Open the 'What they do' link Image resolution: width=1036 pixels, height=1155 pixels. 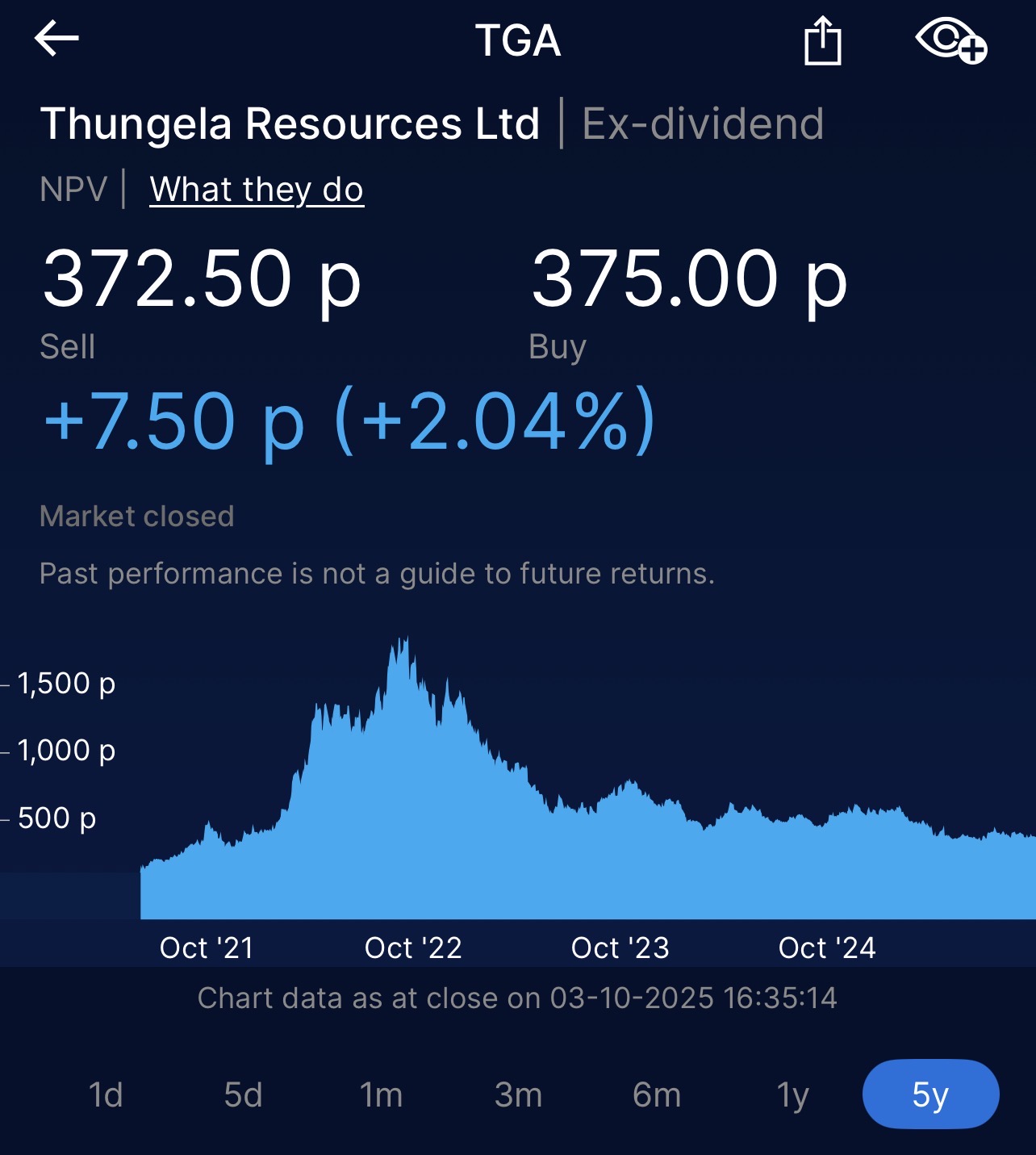257,190
